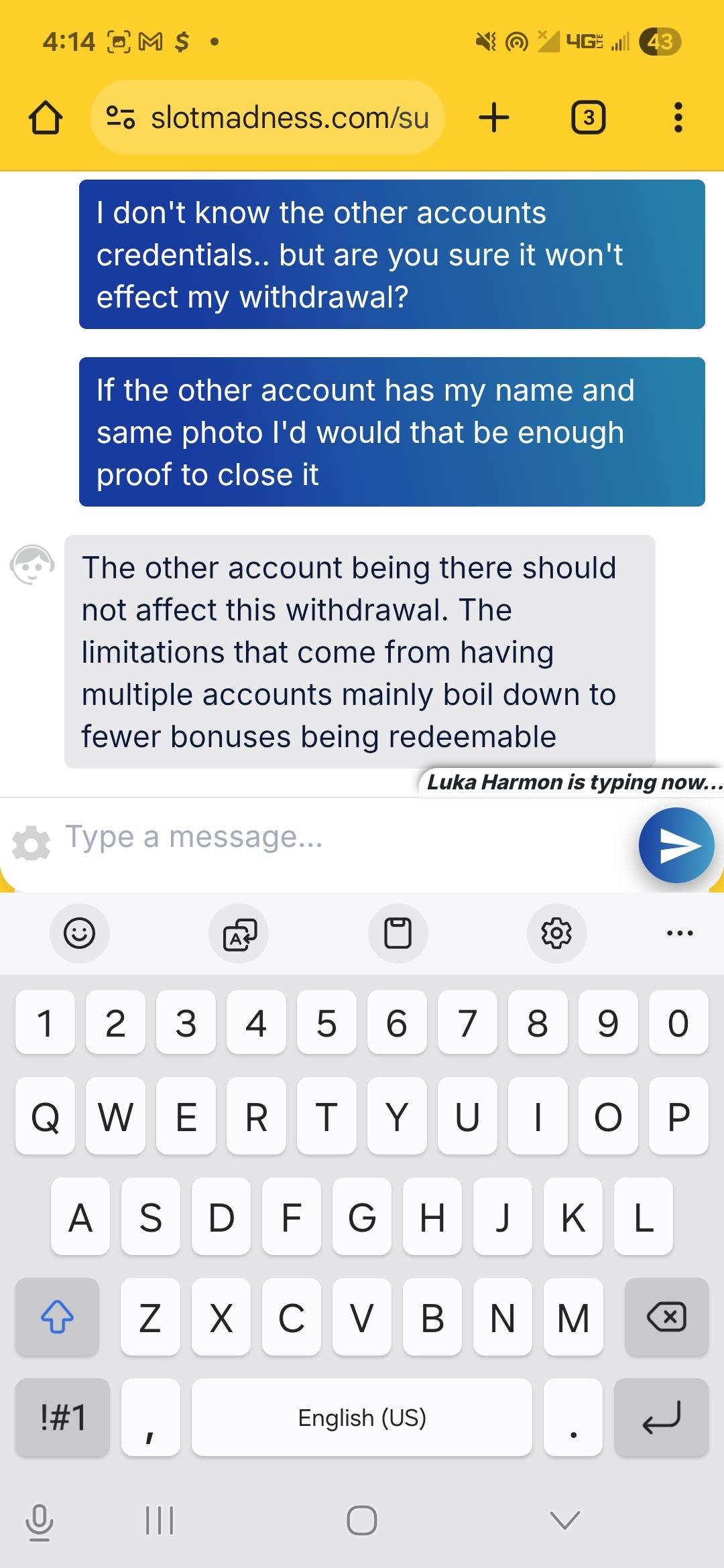Tap the message input field
This screenshot has width=724, height=1568.
(335, 837)
